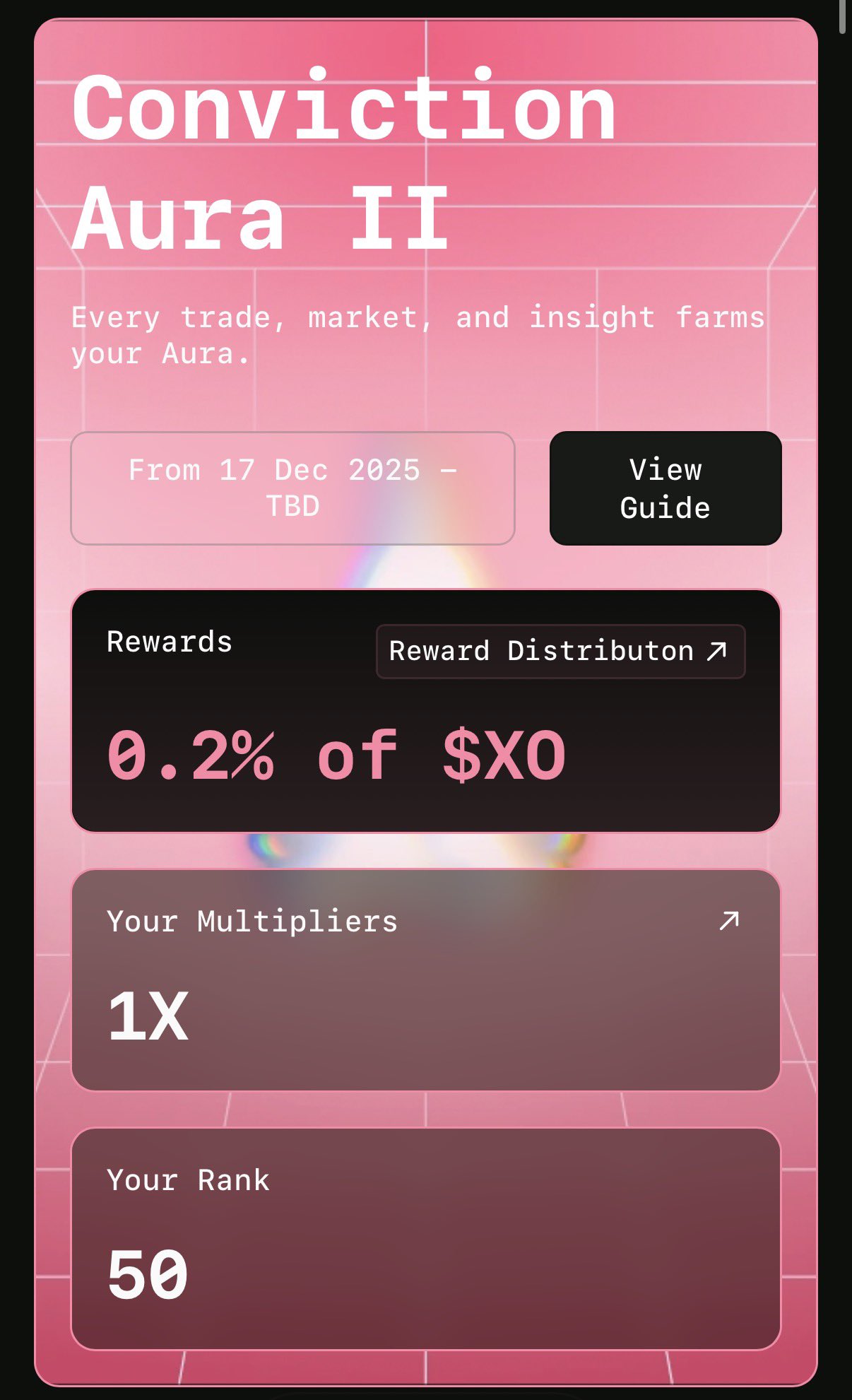The height and width of the screenshot is (1400, 852).
Task: Open the View Guide button
Action: [665, 488]
